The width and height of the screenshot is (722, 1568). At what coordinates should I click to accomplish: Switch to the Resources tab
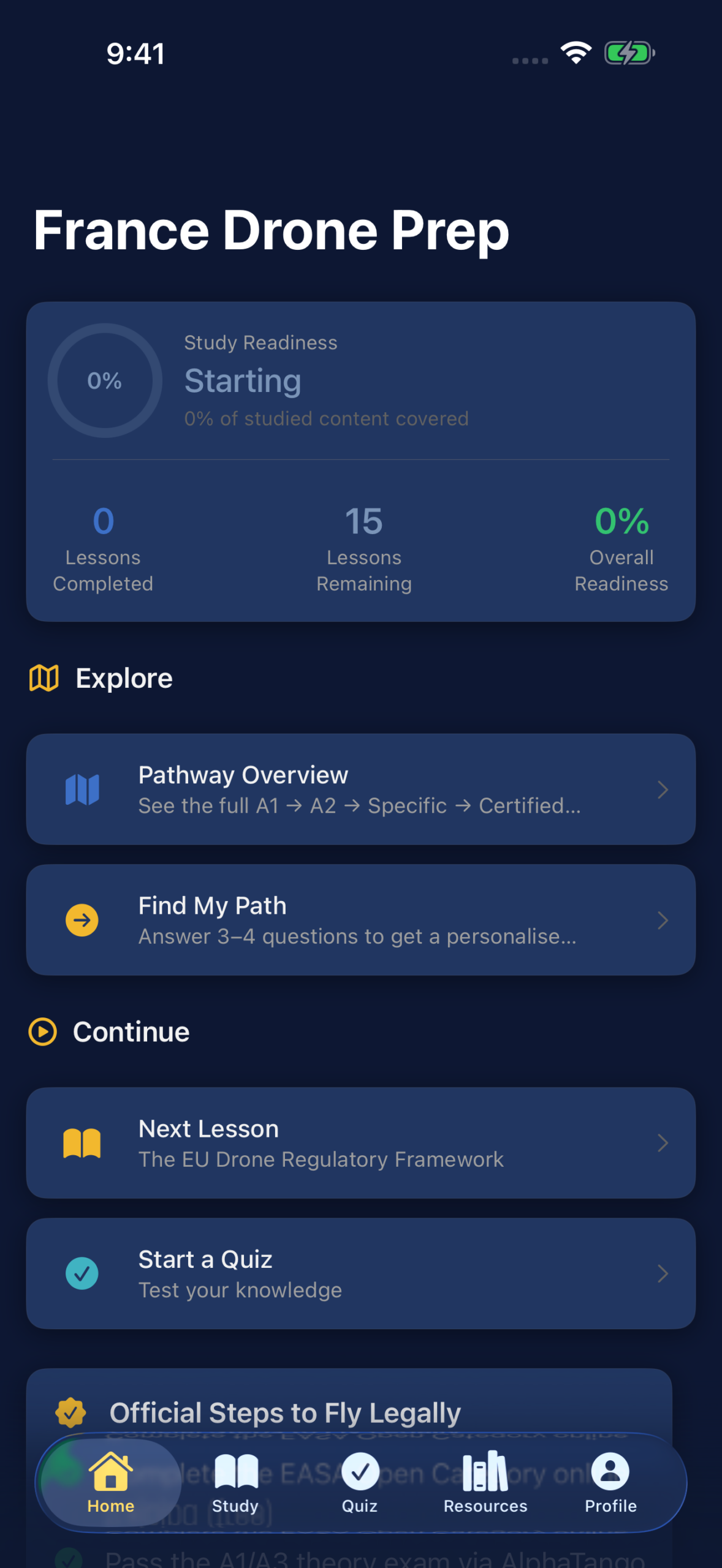(x=485, y=1482)
